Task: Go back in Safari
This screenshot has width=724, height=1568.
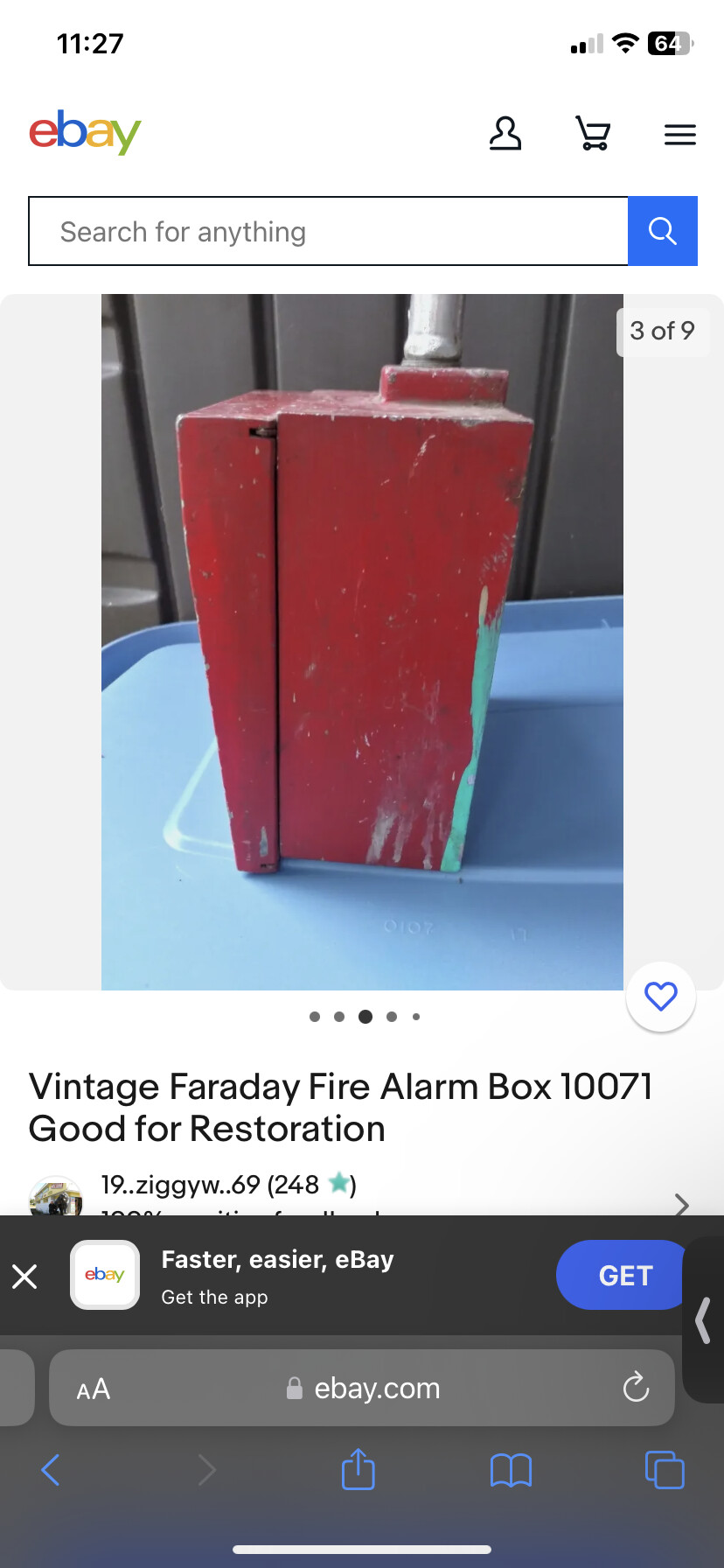Action: pyautogui.click(x=51, y=1470)
